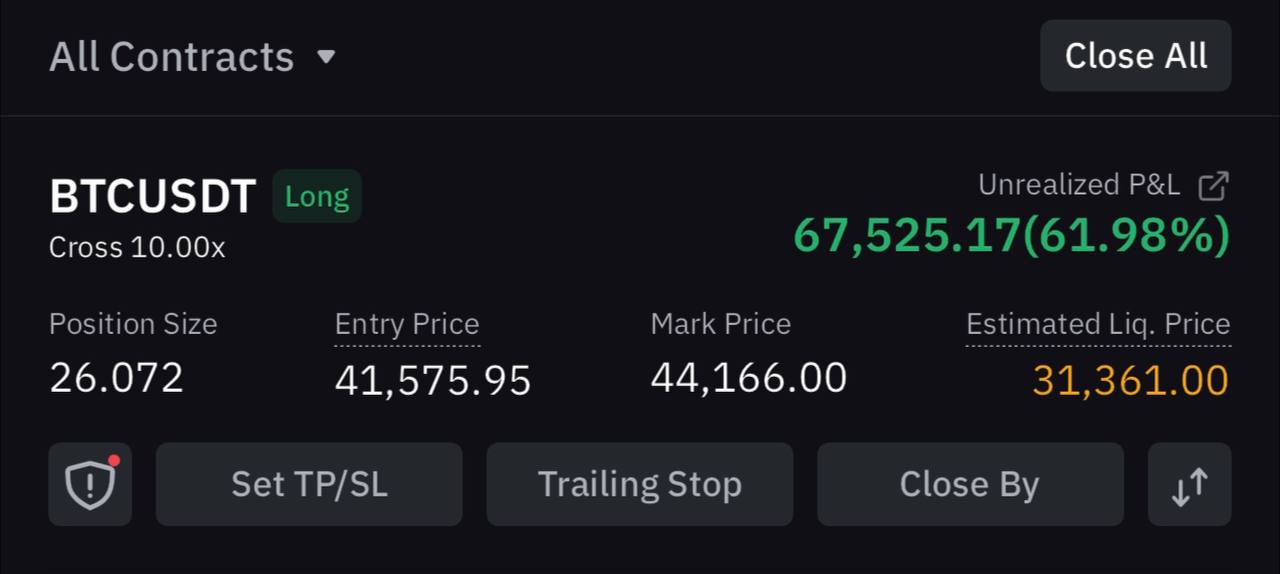Open the Entry Price explanation
The image size is (1280, 574).
click(x=407, y=325)
